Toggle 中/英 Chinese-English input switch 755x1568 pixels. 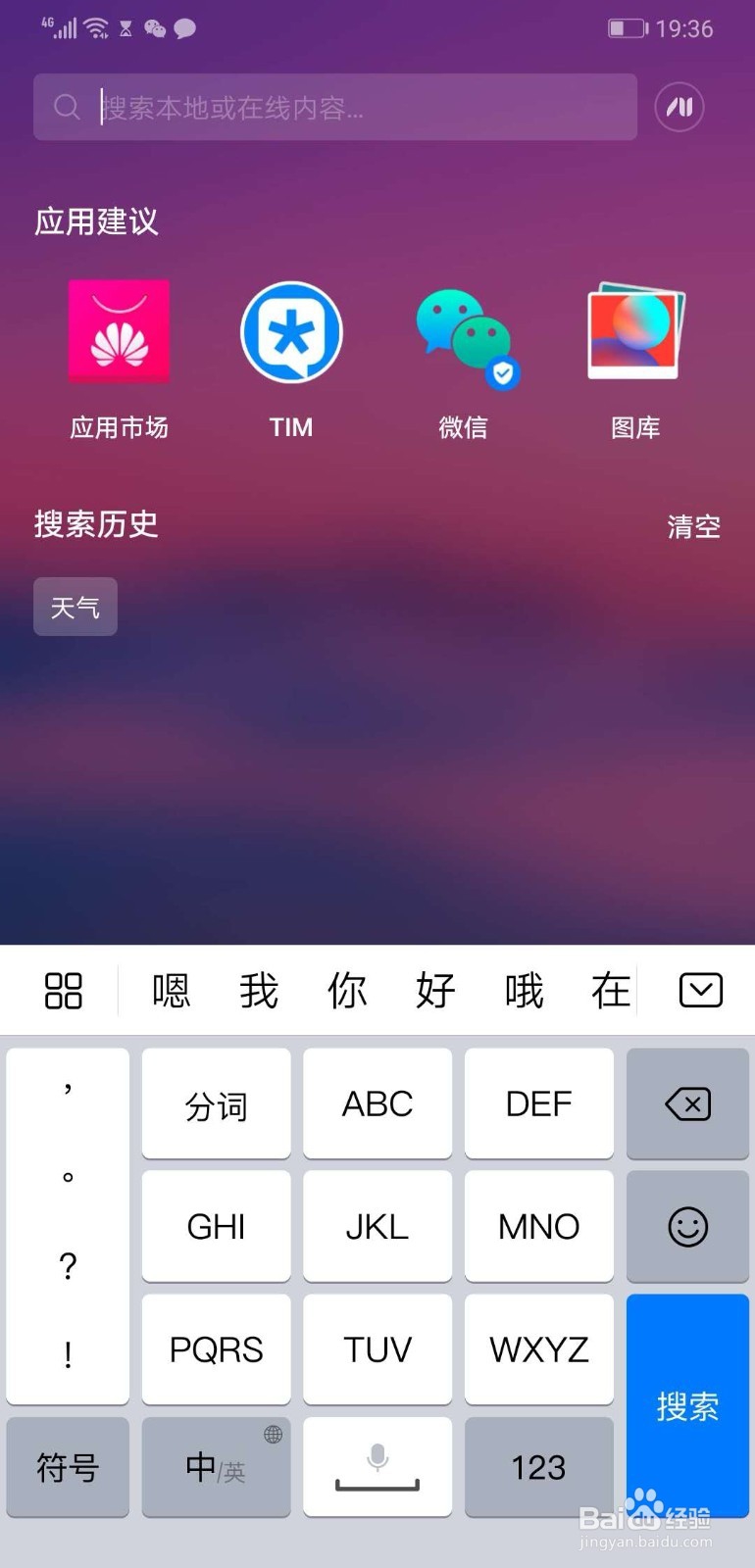(216, 1467)
